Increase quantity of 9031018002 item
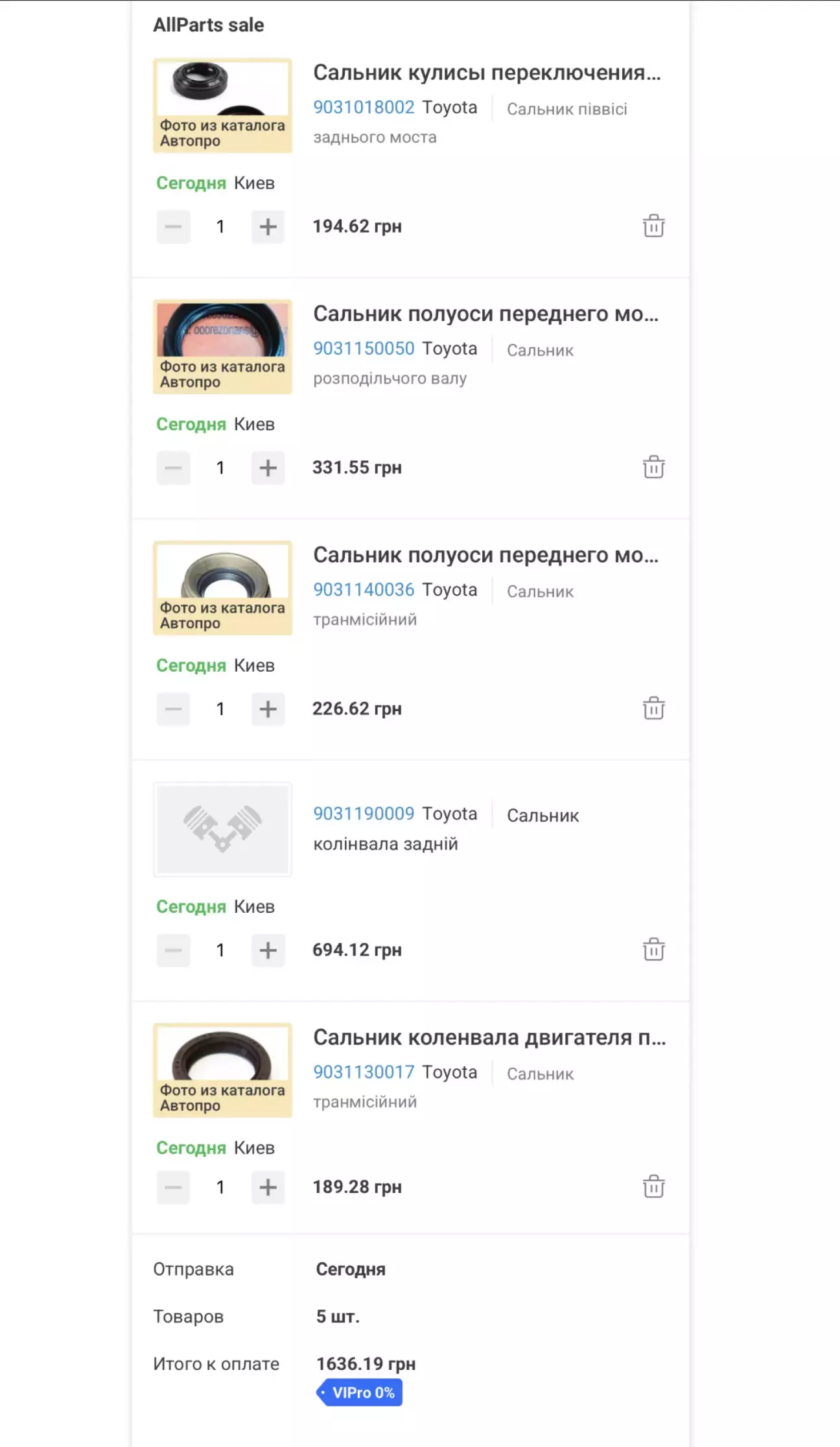Screen dimensions: 840x1447 [268, 227]
